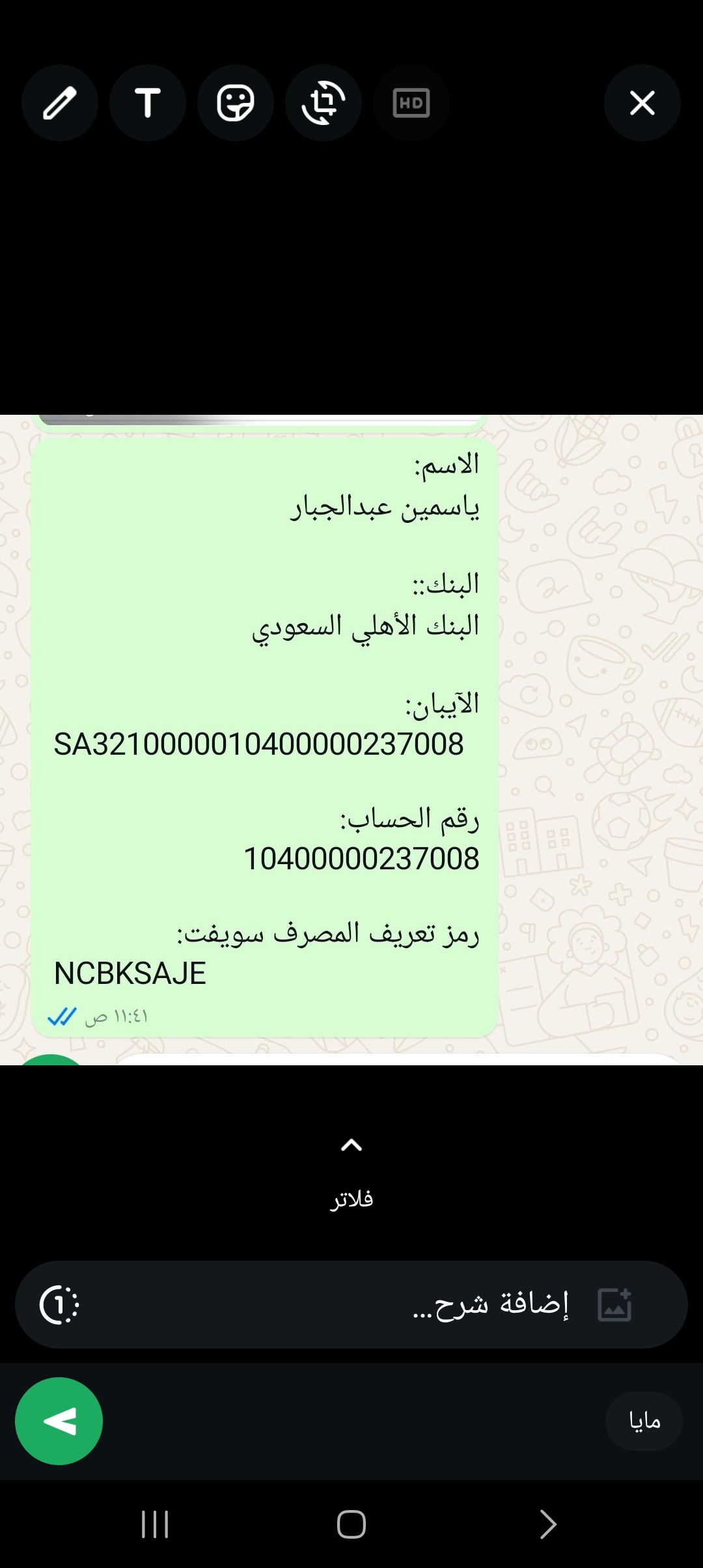The width and height of the screenshot is (703, 1568).
Task: Toggle HD media quality
Action: [x=411, y=103]
